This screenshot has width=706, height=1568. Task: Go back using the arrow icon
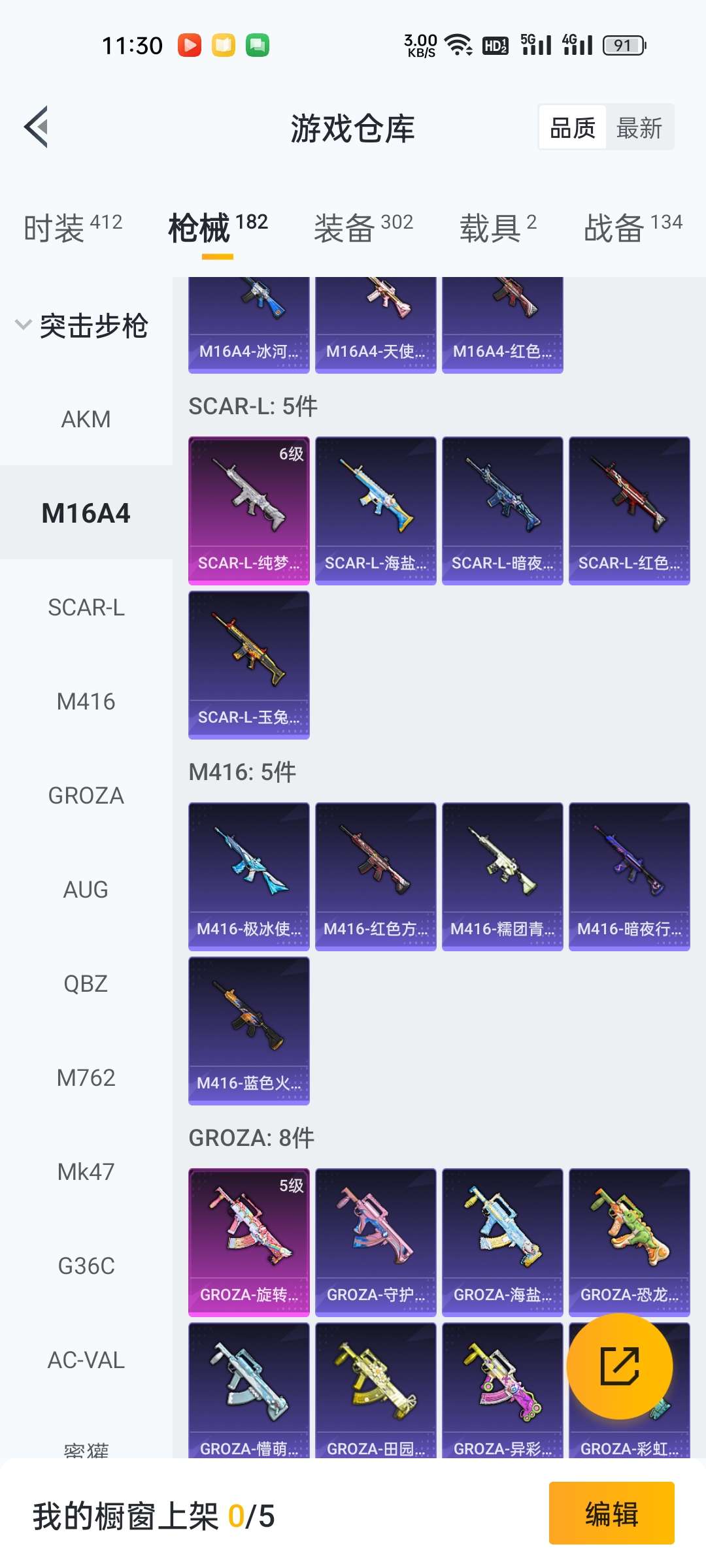coord(37,127)
